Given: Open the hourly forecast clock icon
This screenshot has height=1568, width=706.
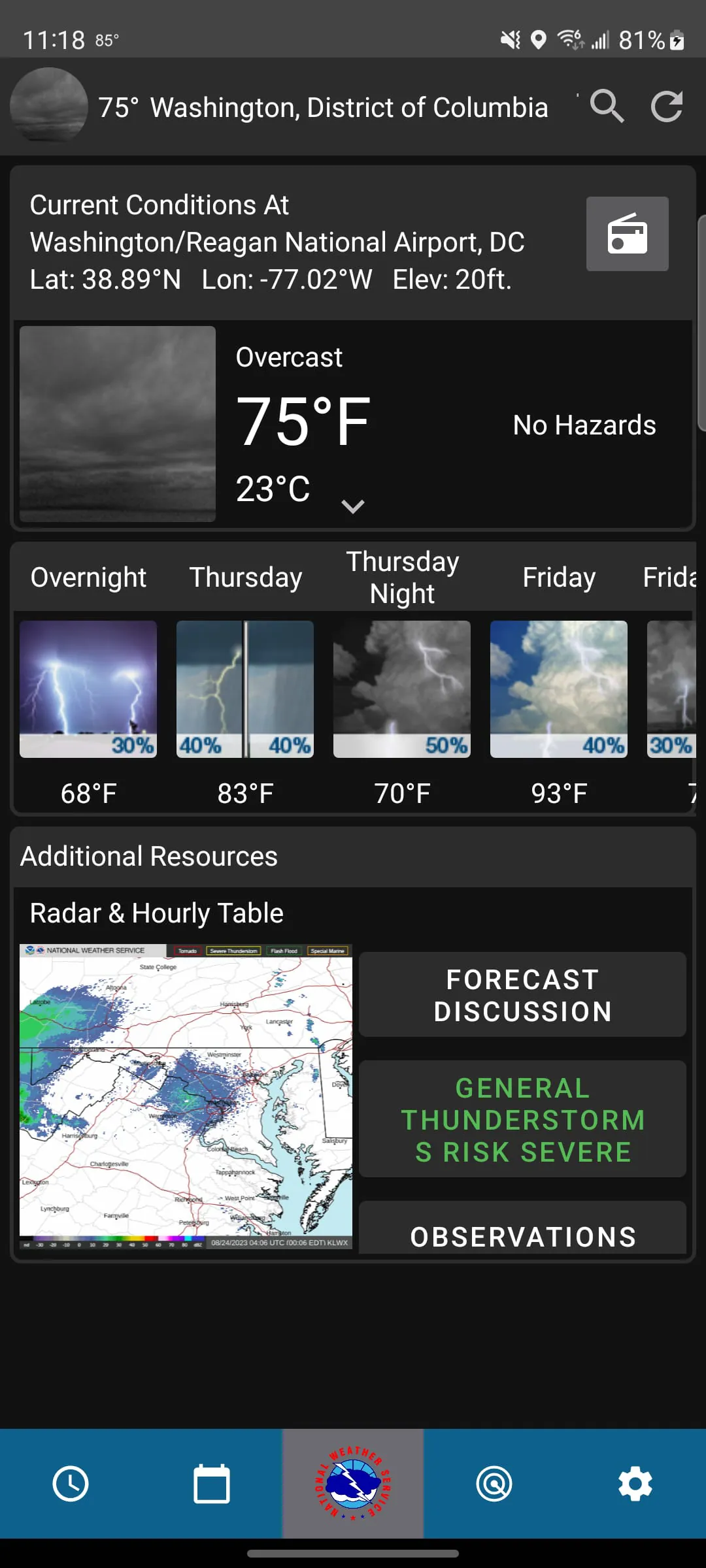Looking at the screenshot, I should [x=71, y=1483].
